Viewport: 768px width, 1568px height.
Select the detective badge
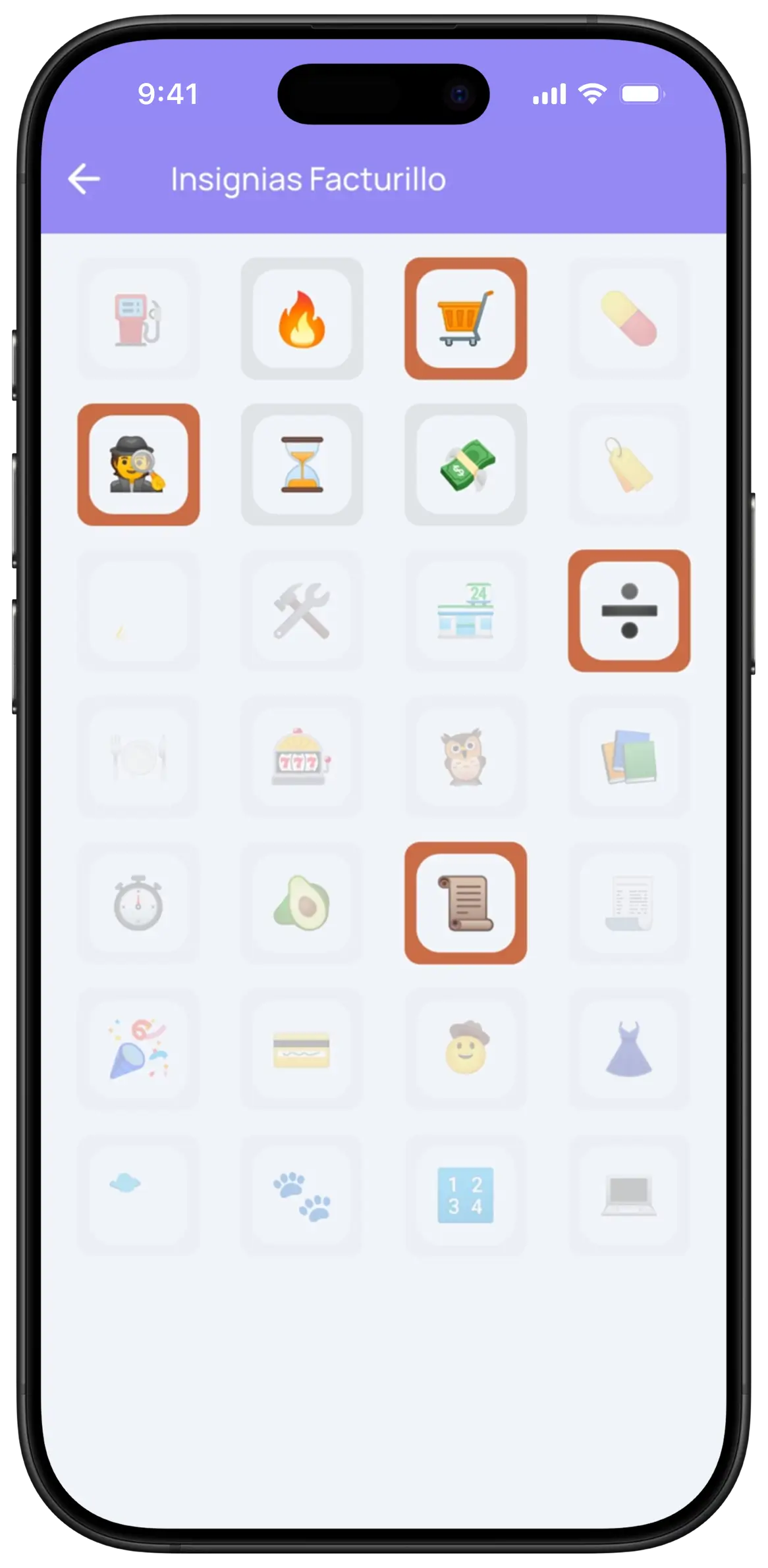138,465
